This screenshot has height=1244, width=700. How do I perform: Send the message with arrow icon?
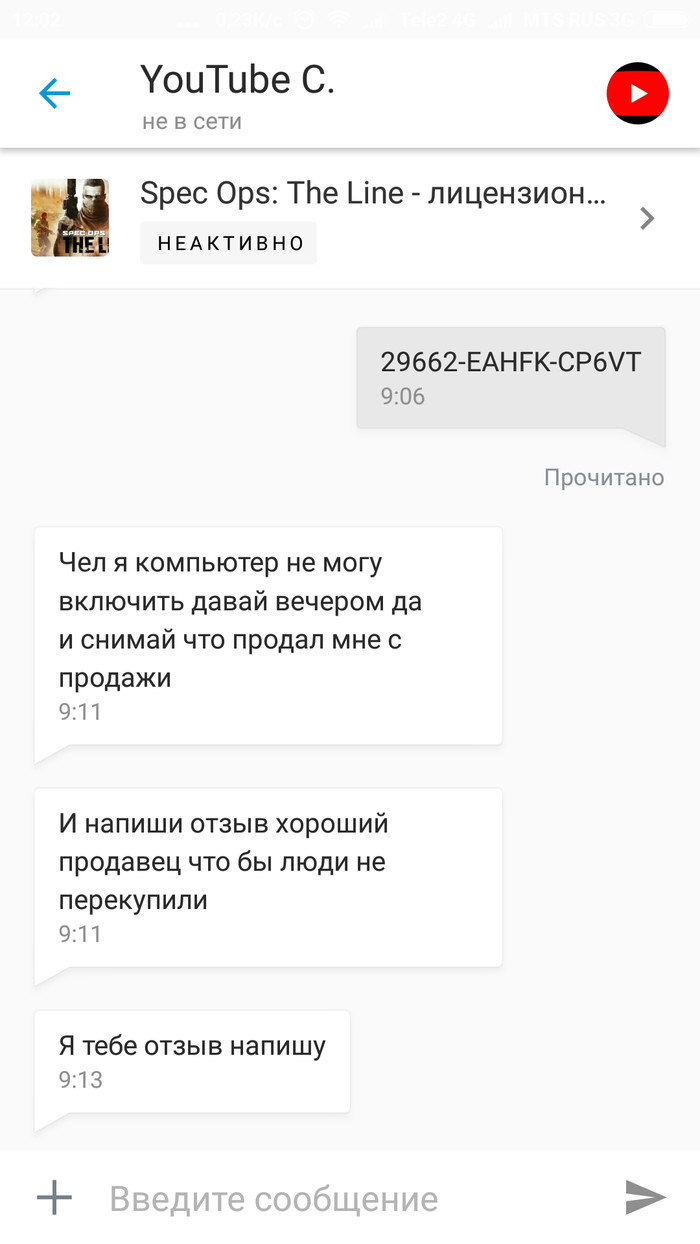645,1197
